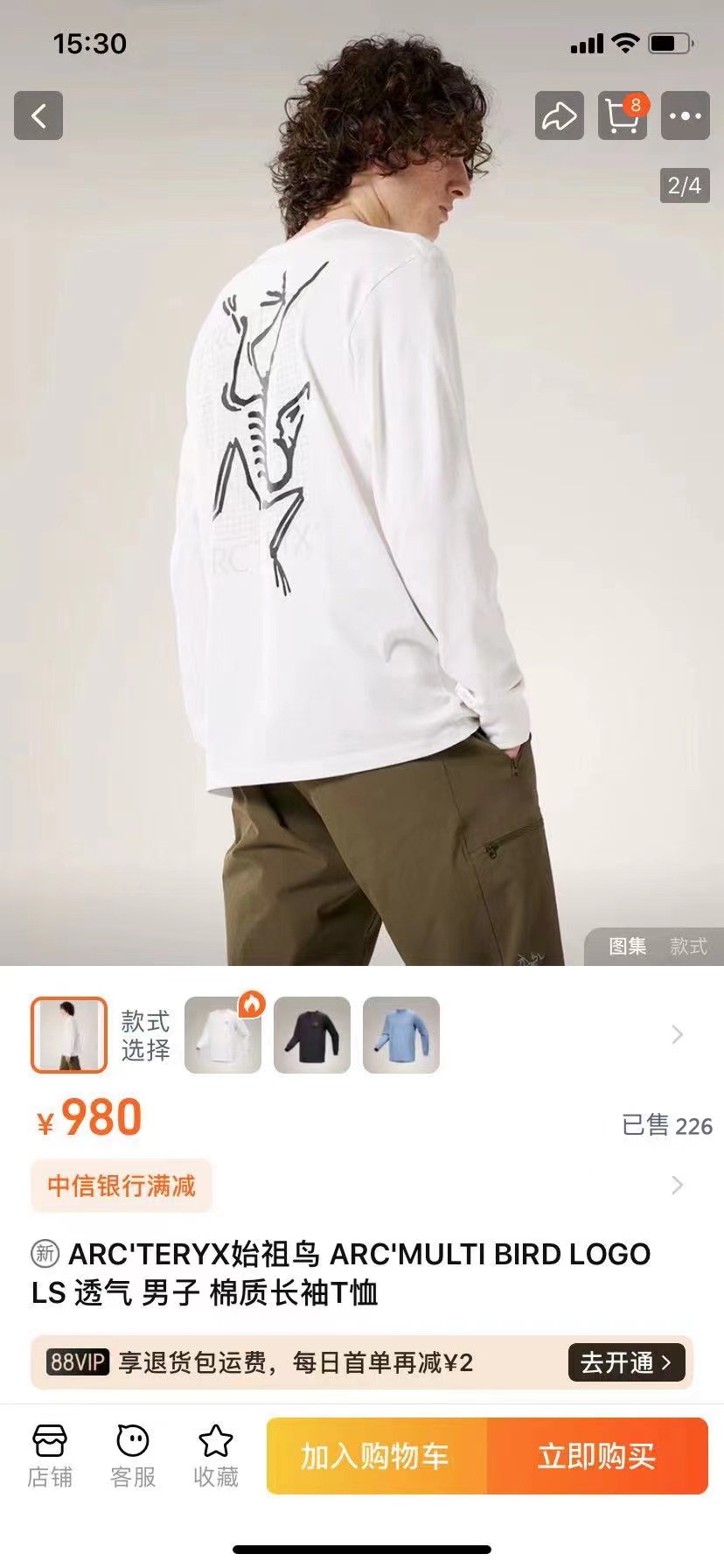Choose the black shirt style

pos(312,1035)
